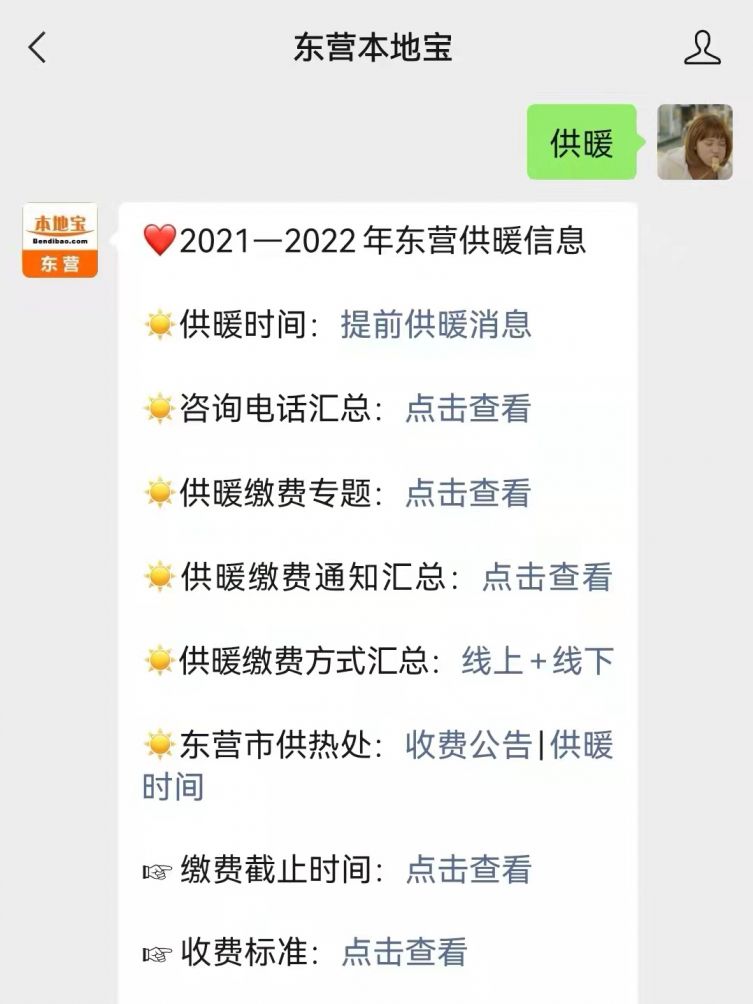Open the 线下 payment methods link

click(x=583, y=660)
